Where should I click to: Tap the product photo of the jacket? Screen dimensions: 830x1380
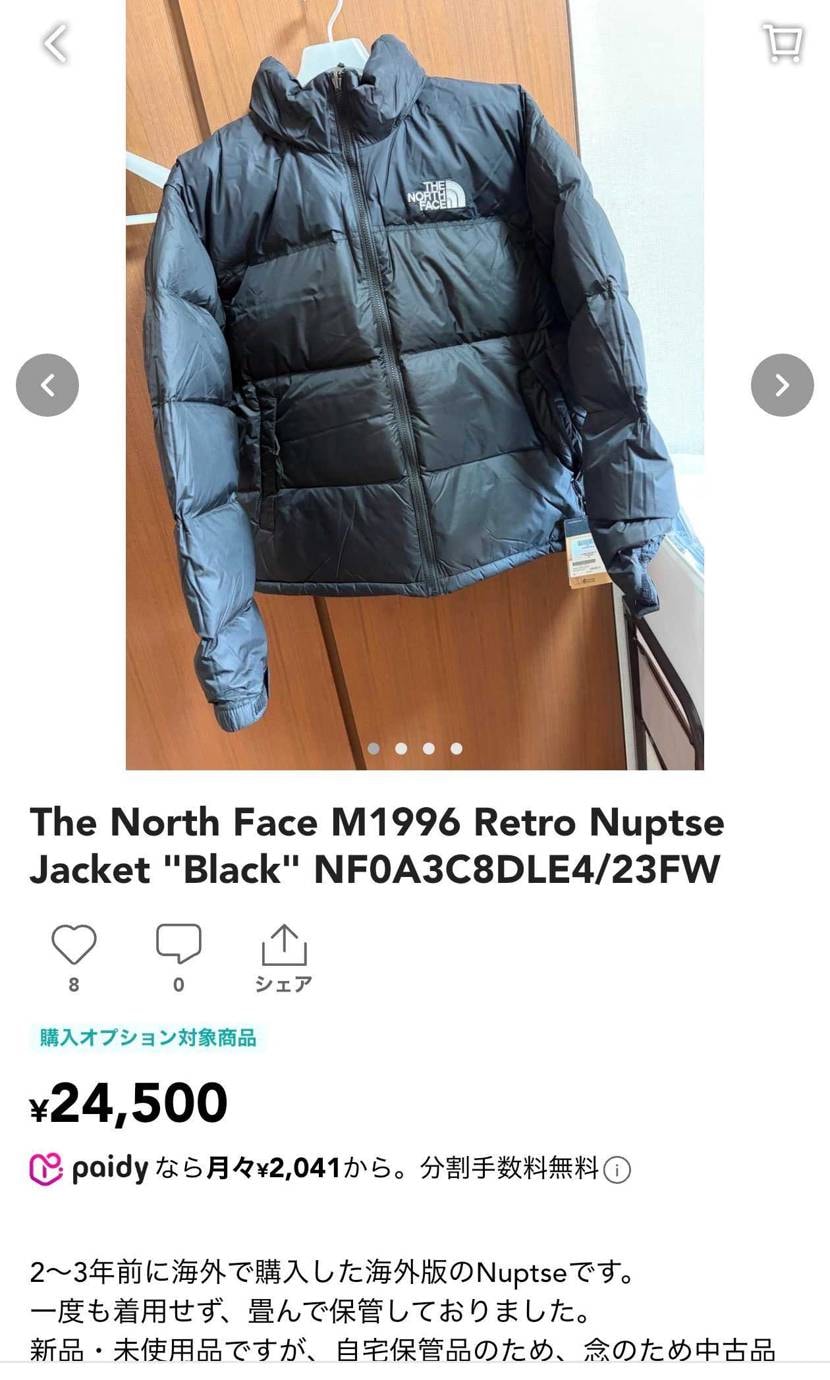415,385
